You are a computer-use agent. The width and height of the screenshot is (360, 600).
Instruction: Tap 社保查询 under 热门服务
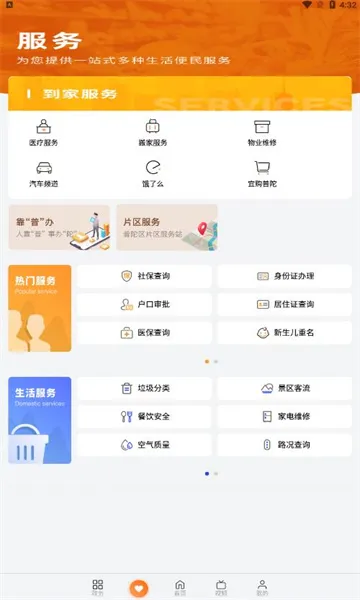point(144,276)
